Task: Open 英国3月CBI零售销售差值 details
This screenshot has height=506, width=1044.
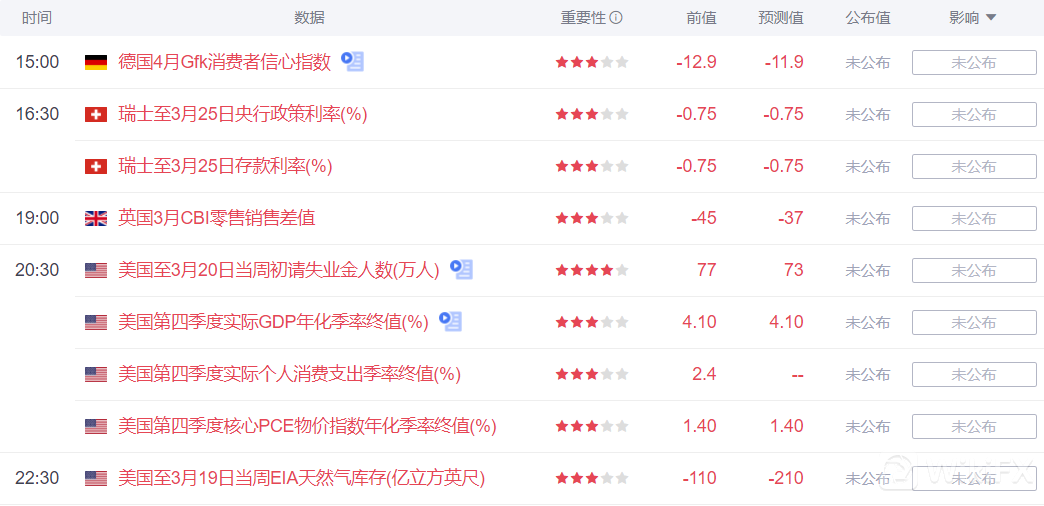Action: tap(216, 218)
